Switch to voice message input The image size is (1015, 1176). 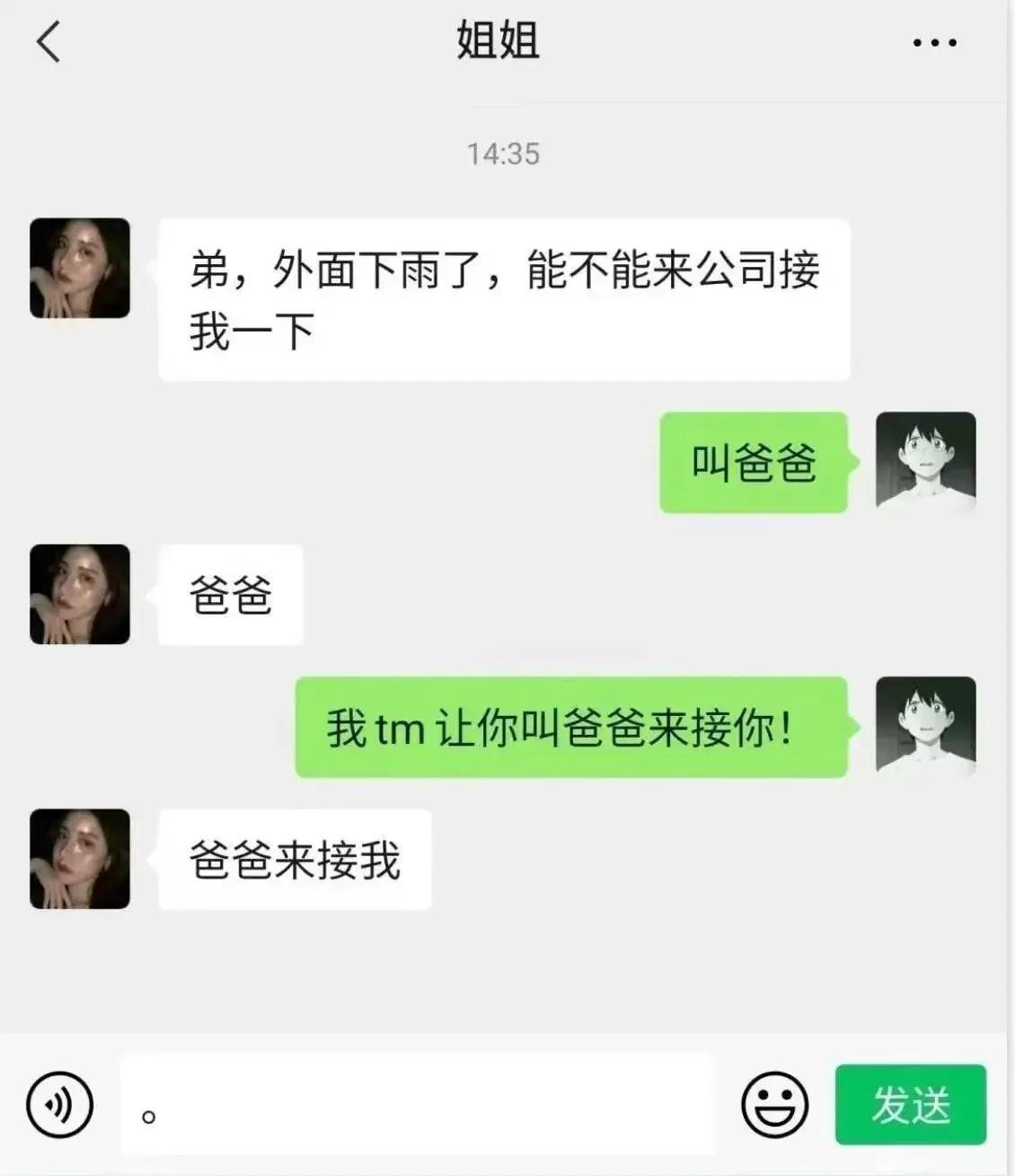[x=59, y=1105]
